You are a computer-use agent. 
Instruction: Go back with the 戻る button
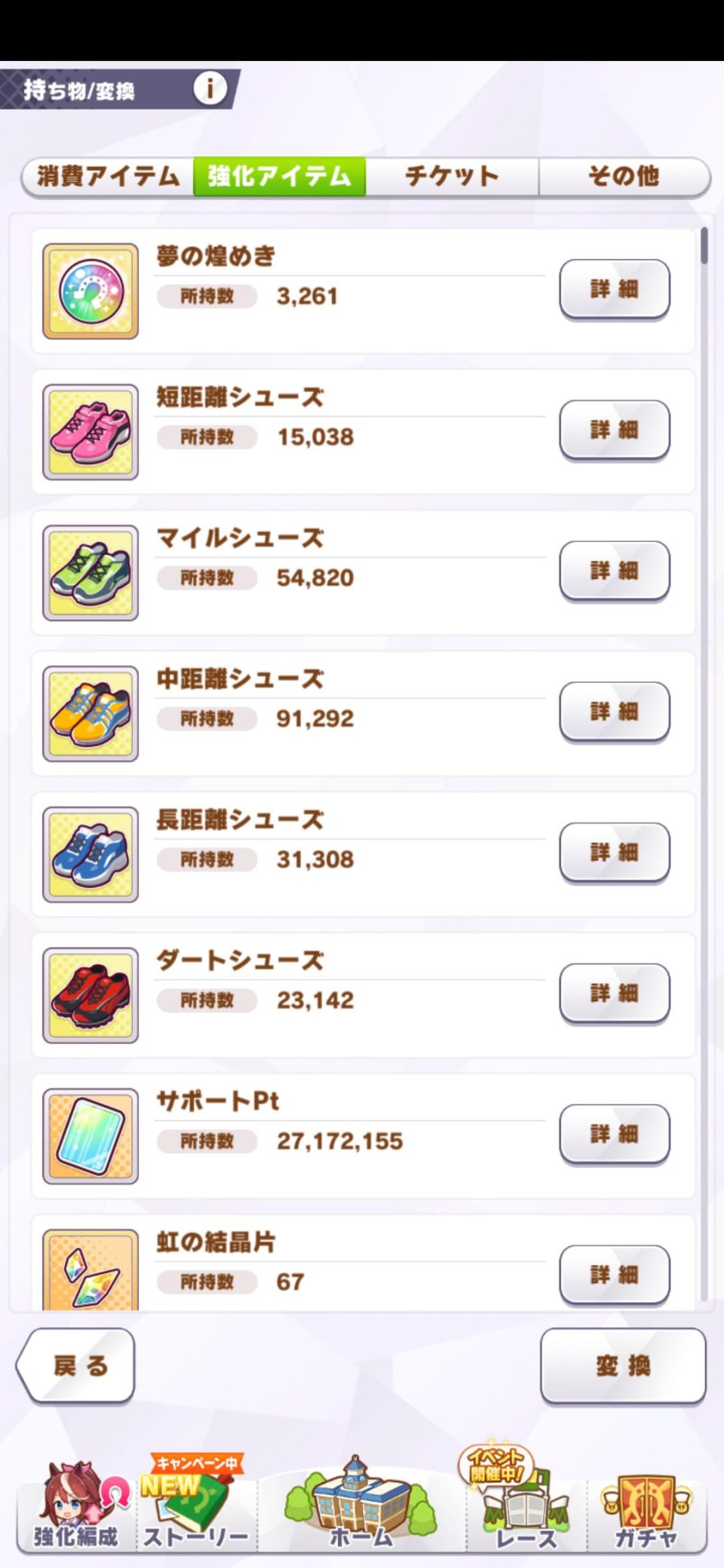[77, 1365]
